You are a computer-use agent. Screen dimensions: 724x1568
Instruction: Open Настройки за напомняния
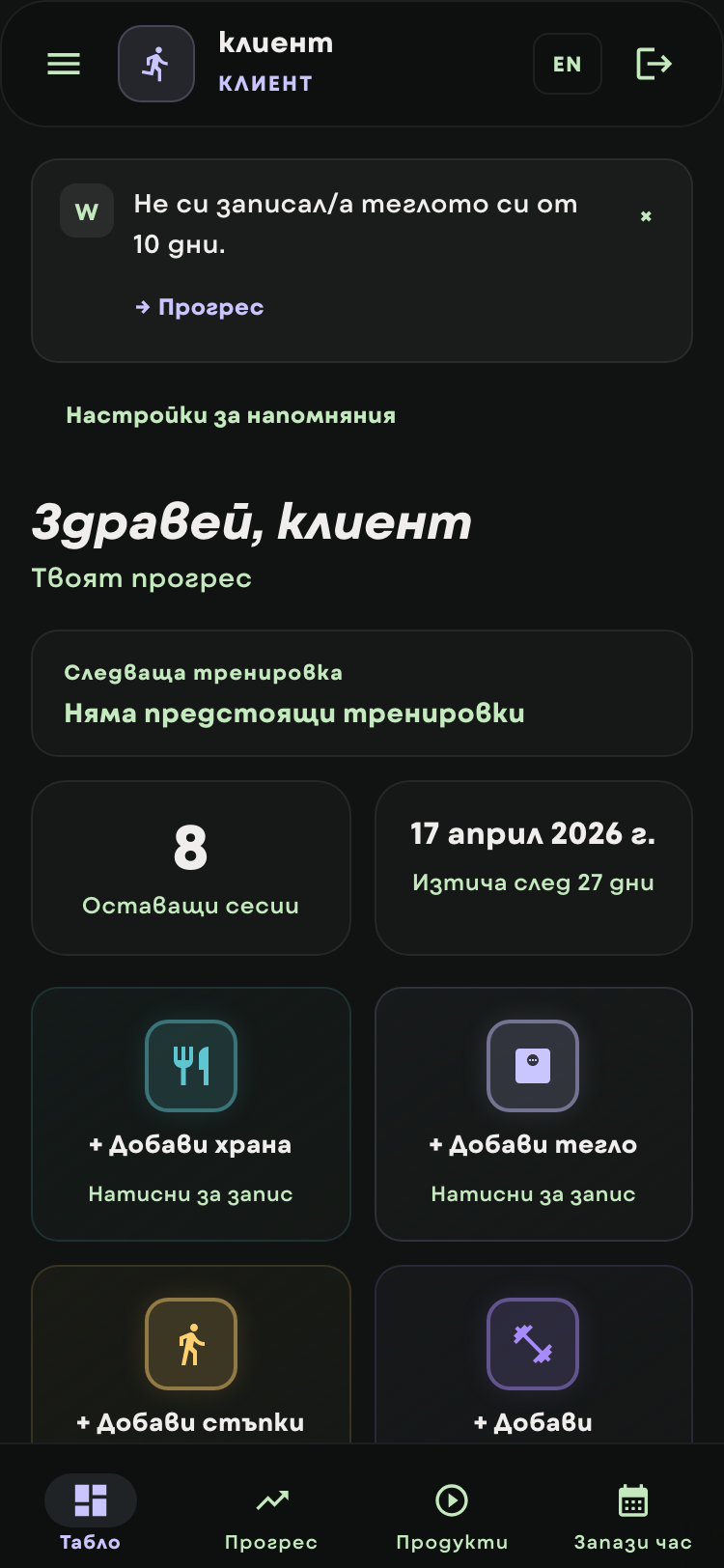(231, 415)
